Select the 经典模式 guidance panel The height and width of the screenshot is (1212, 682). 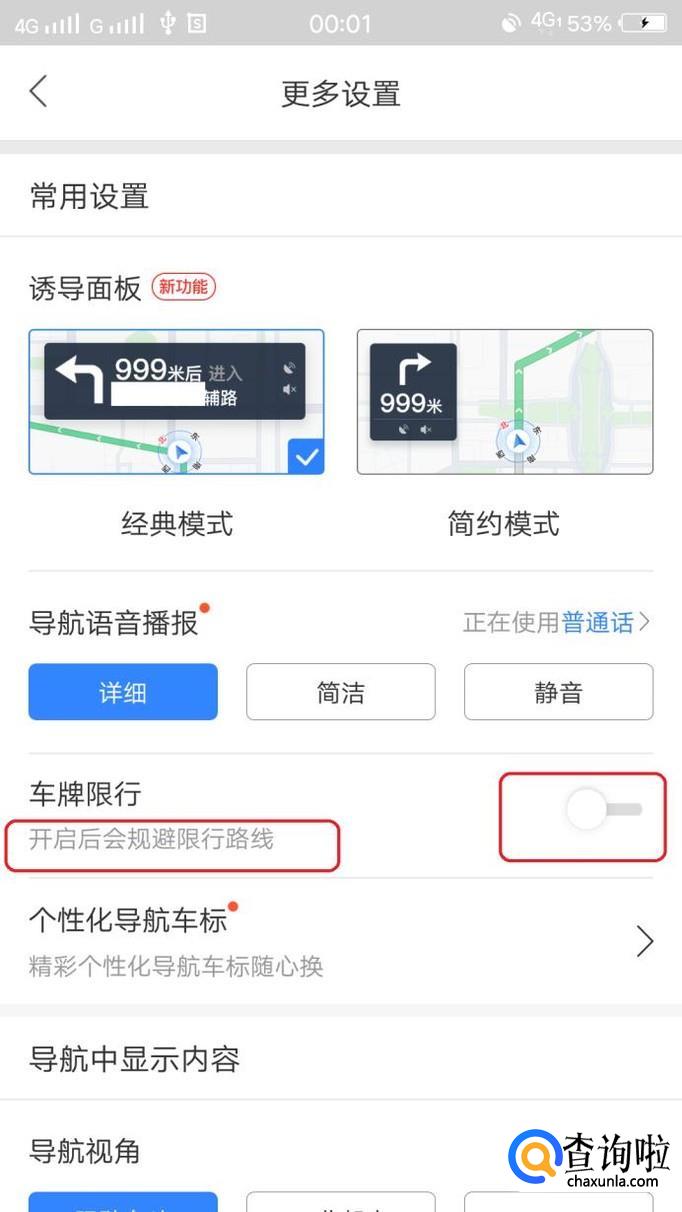coord(176,402)
